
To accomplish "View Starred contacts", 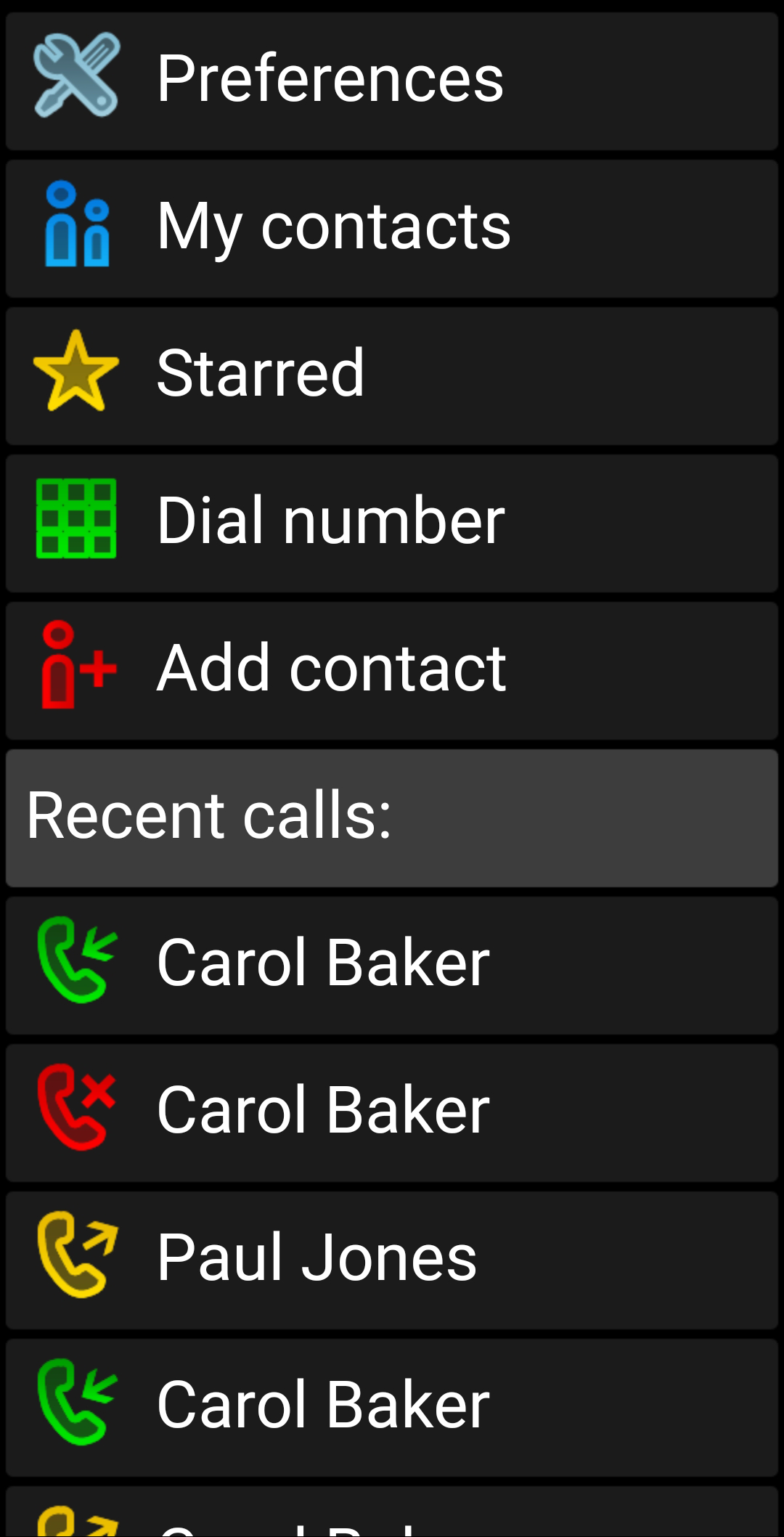I will tap(392, 374).
